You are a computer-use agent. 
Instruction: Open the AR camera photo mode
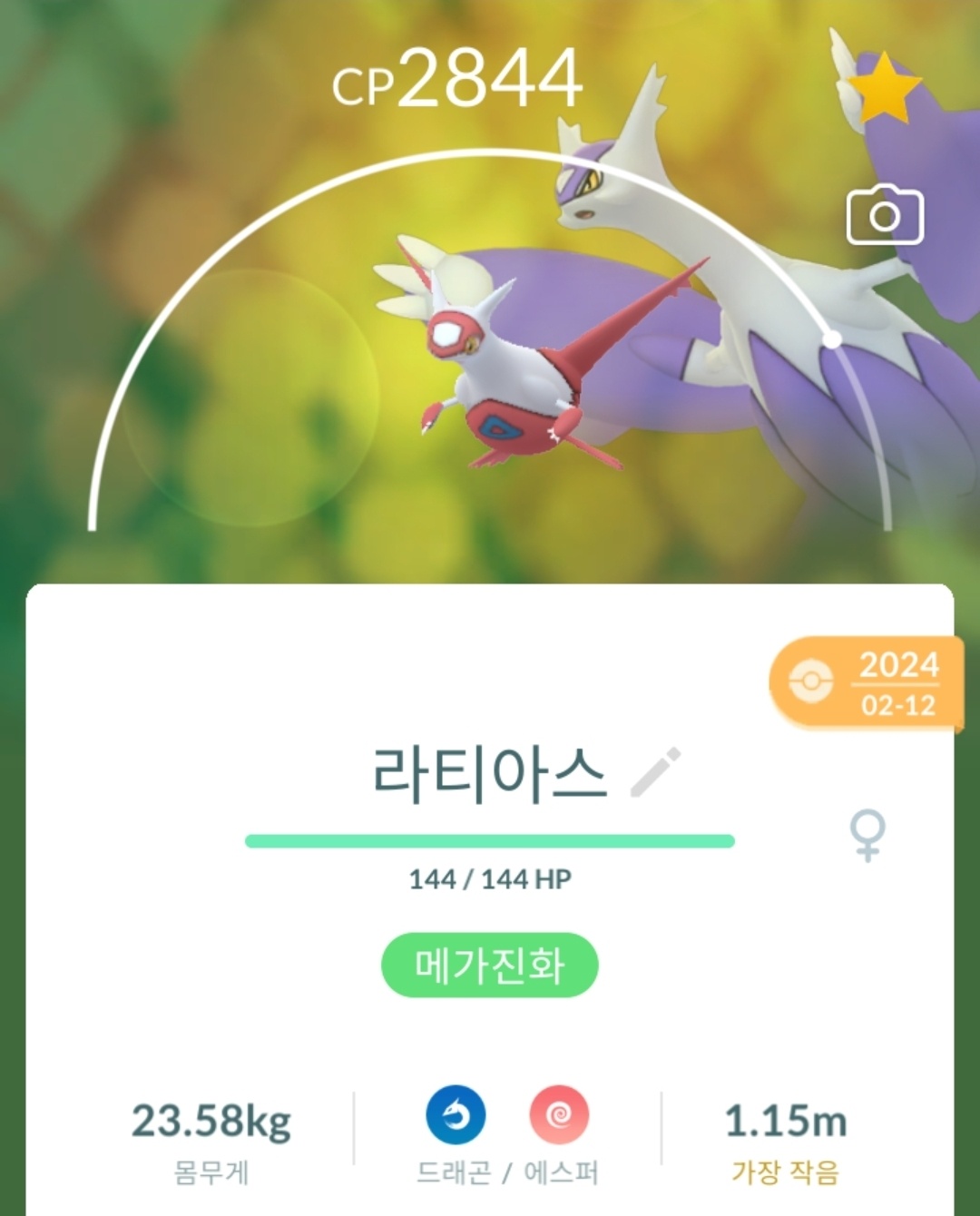point(885,215)
